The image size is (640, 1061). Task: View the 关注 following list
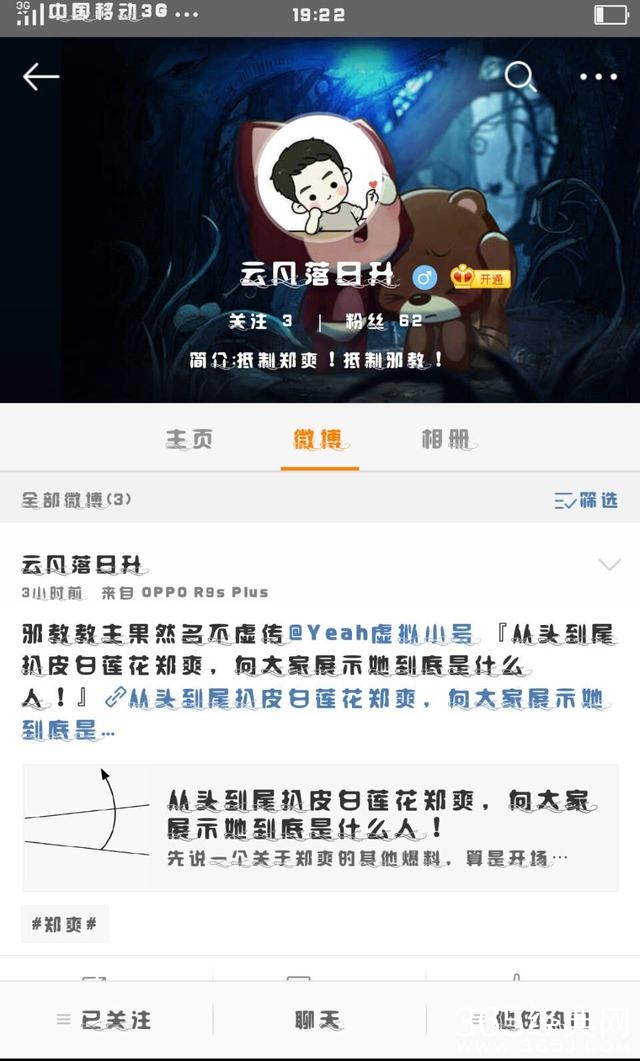261,321
